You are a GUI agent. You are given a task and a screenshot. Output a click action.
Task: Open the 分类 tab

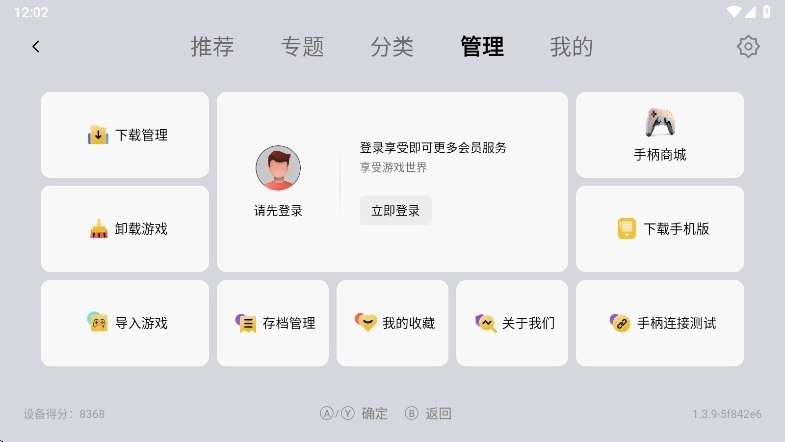(x=391, y=47)
